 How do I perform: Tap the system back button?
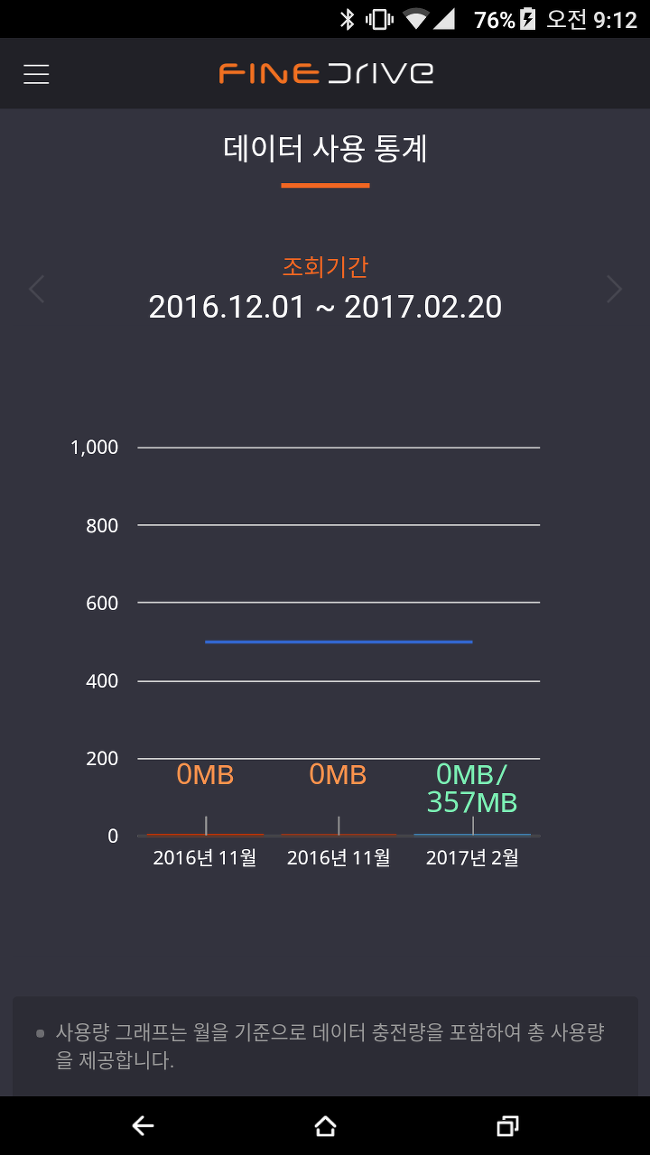point(142,1125)
